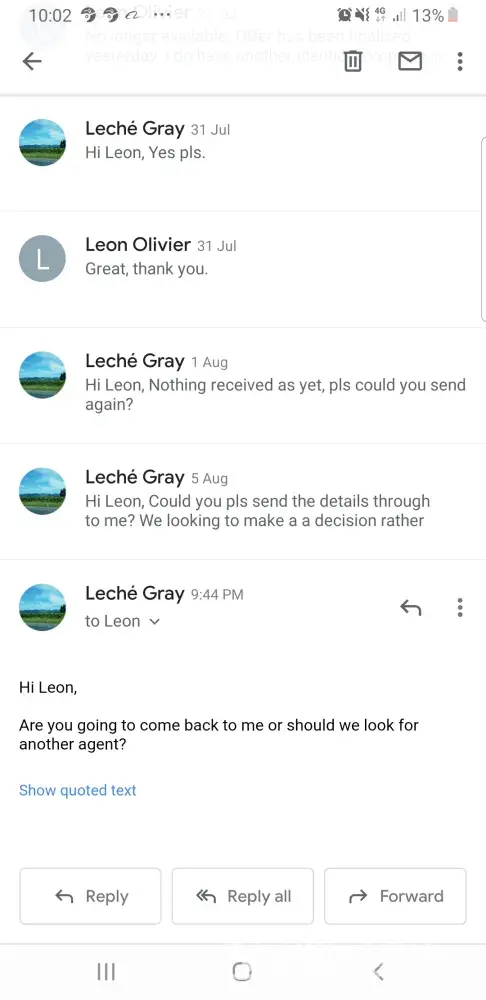Open recent apps from the navigation bar
486x1000 pixels.
click(x=106, y=971)
